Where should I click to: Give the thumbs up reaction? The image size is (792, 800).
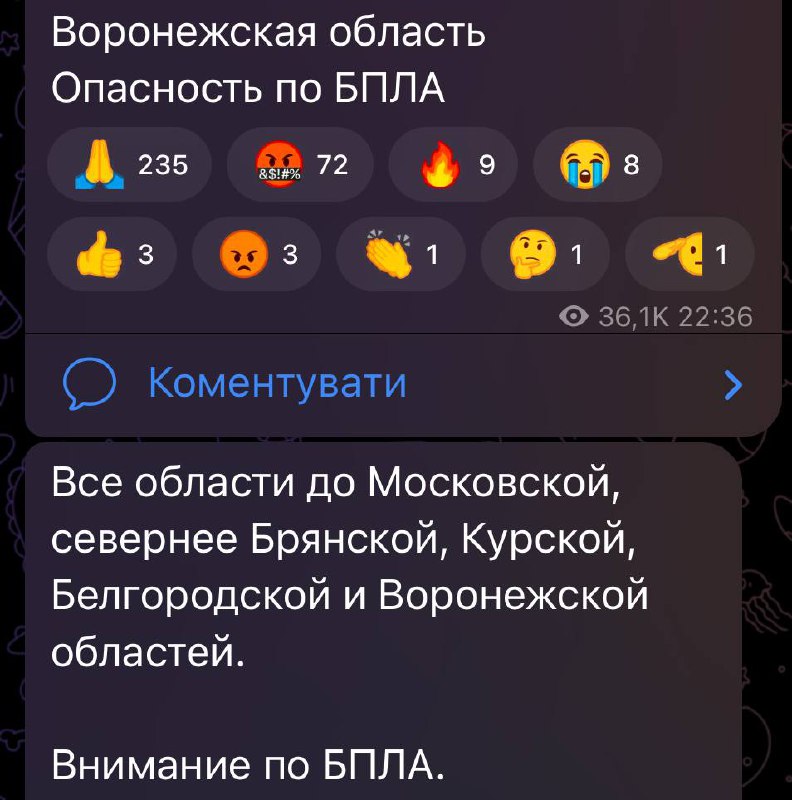110,256
